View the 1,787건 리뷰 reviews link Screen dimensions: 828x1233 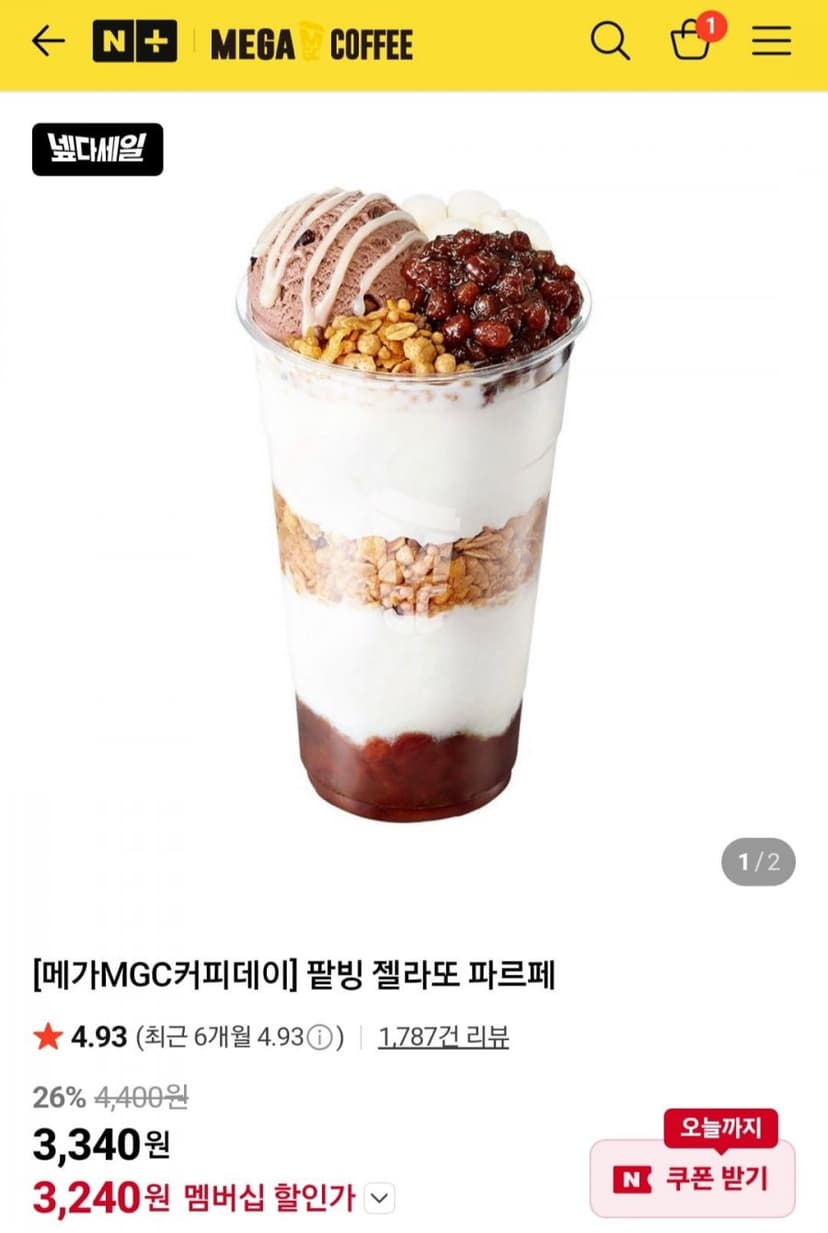444,1037
